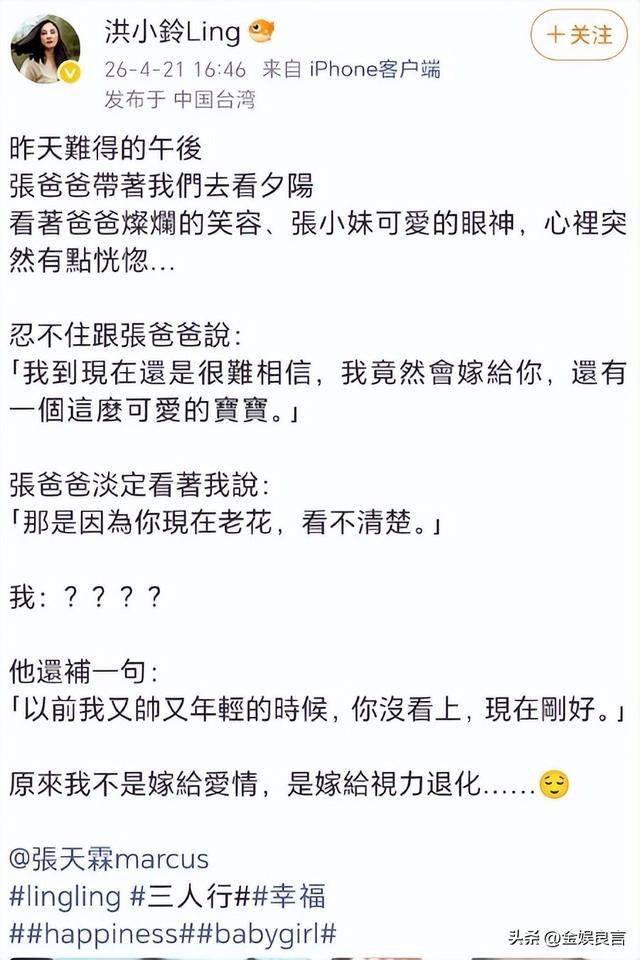The image size is (640, 960).
Task: Follow 洪小鈴Ling with the 关注 button
Action: pos(579,35)
